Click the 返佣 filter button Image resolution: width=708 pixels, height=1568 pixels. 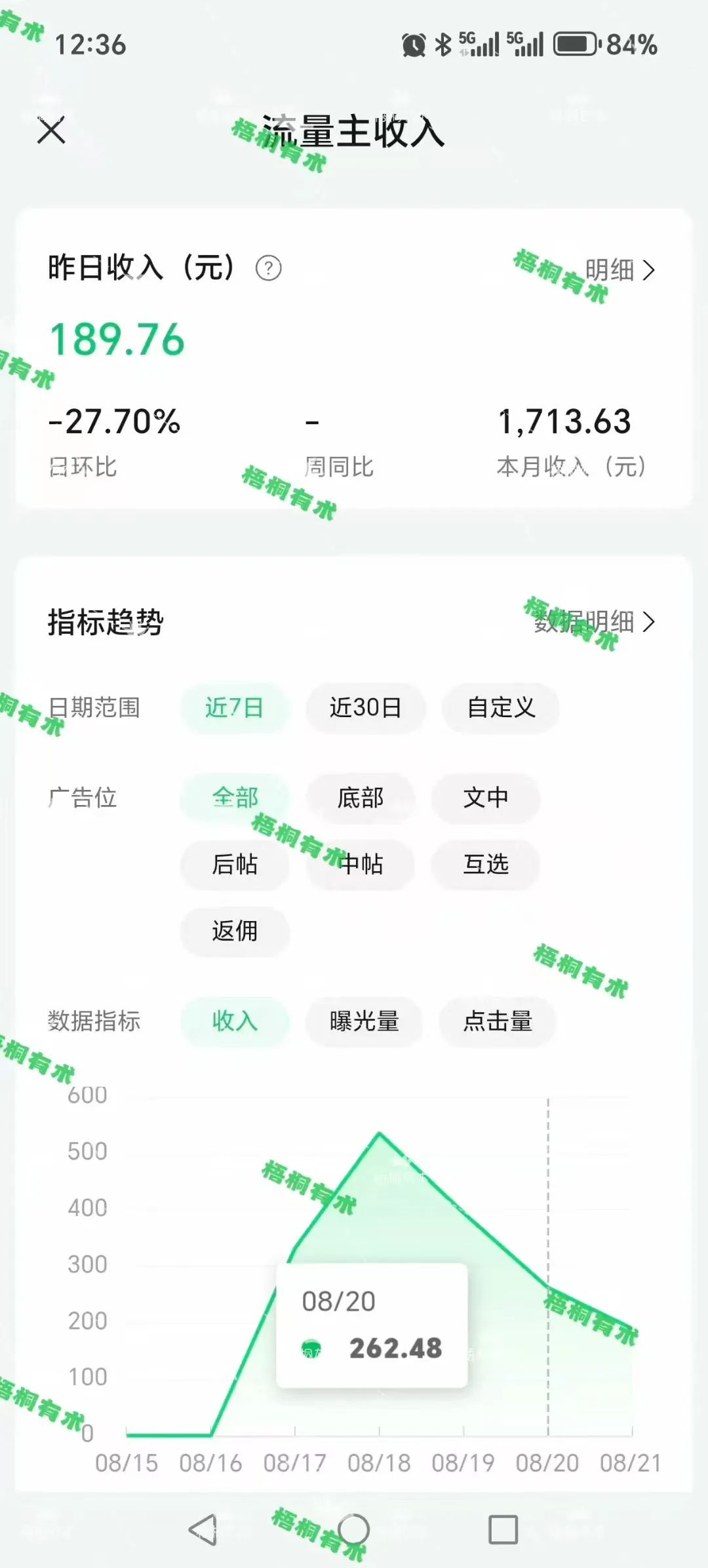[x=234, y=931]
